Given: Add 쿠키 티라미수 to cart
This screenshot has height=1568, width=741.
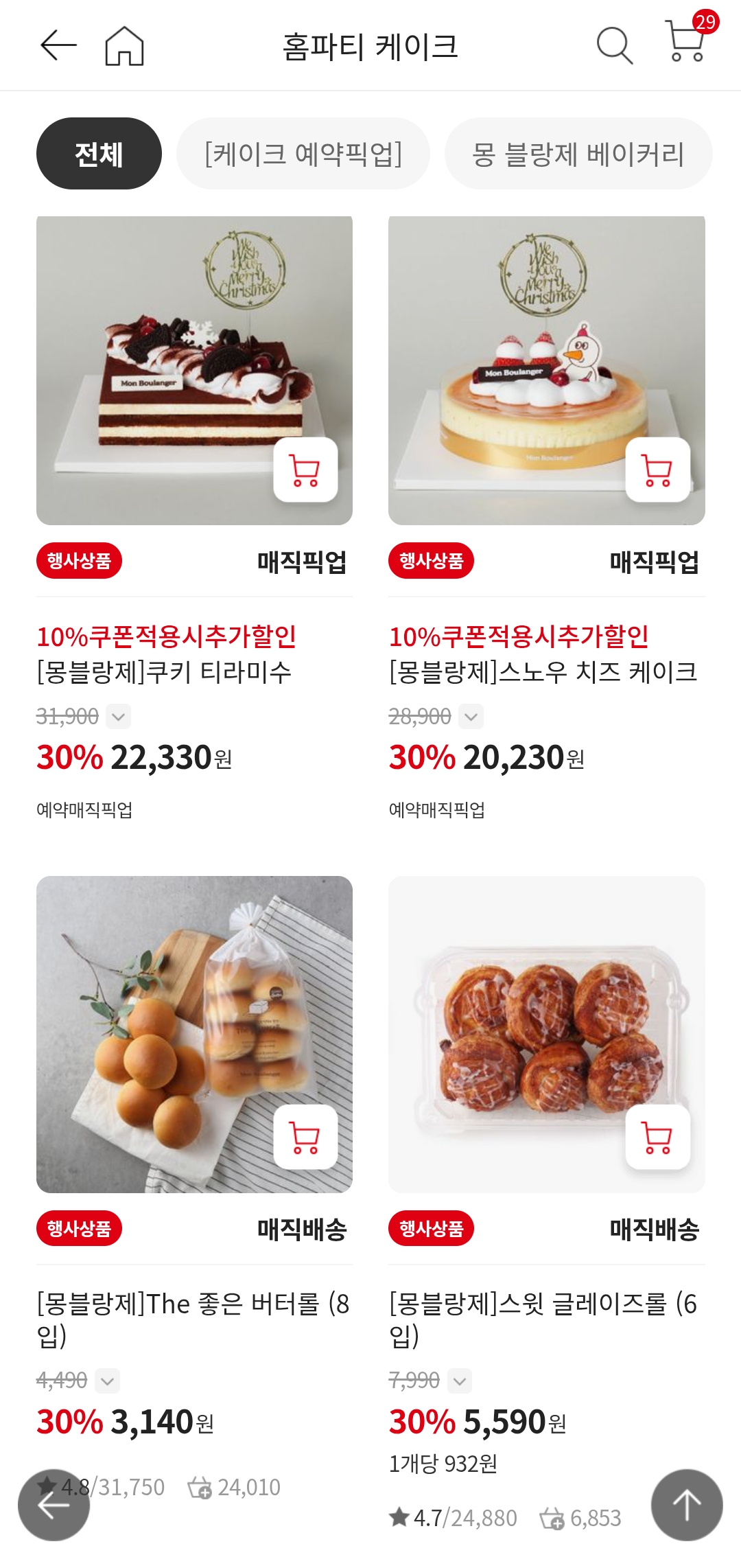Looking at the screenshot, I should 305,470.
